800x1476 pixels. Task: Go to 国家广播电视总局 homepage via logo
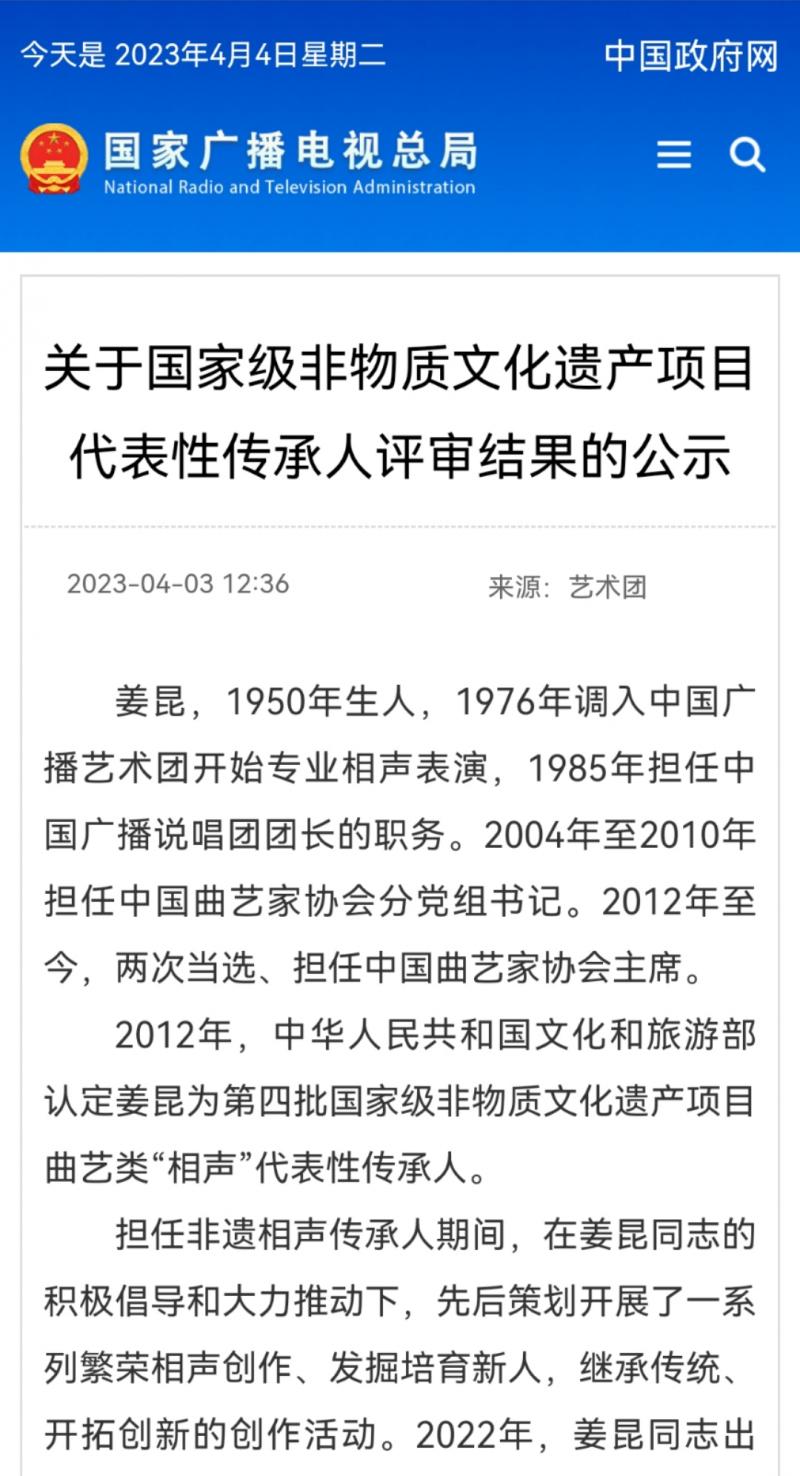click(x=248, y=159)
